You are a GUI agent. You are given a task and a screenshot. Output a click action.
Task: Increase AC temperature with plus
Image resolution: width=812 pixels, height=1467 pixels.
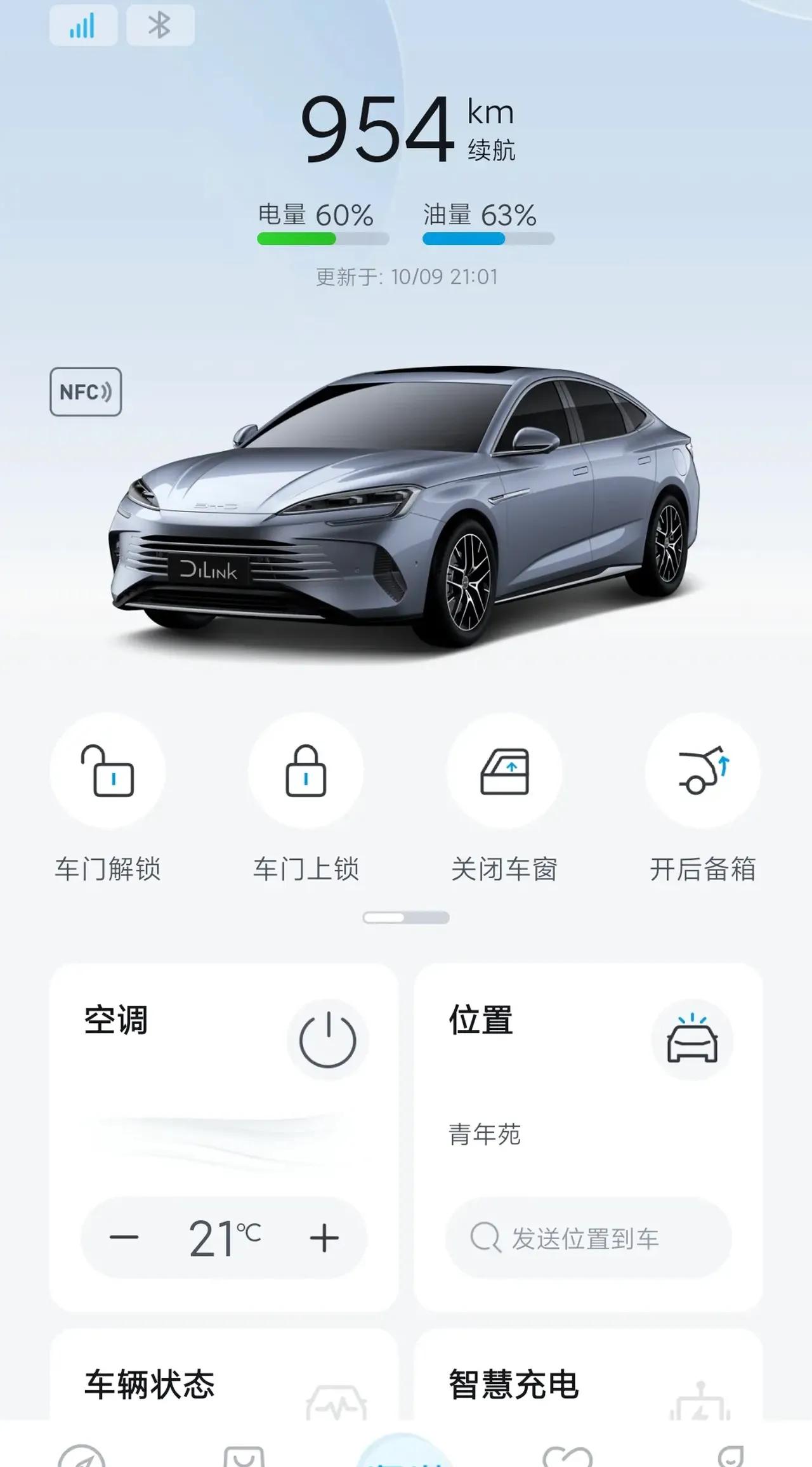click(x=324, y=1237)
